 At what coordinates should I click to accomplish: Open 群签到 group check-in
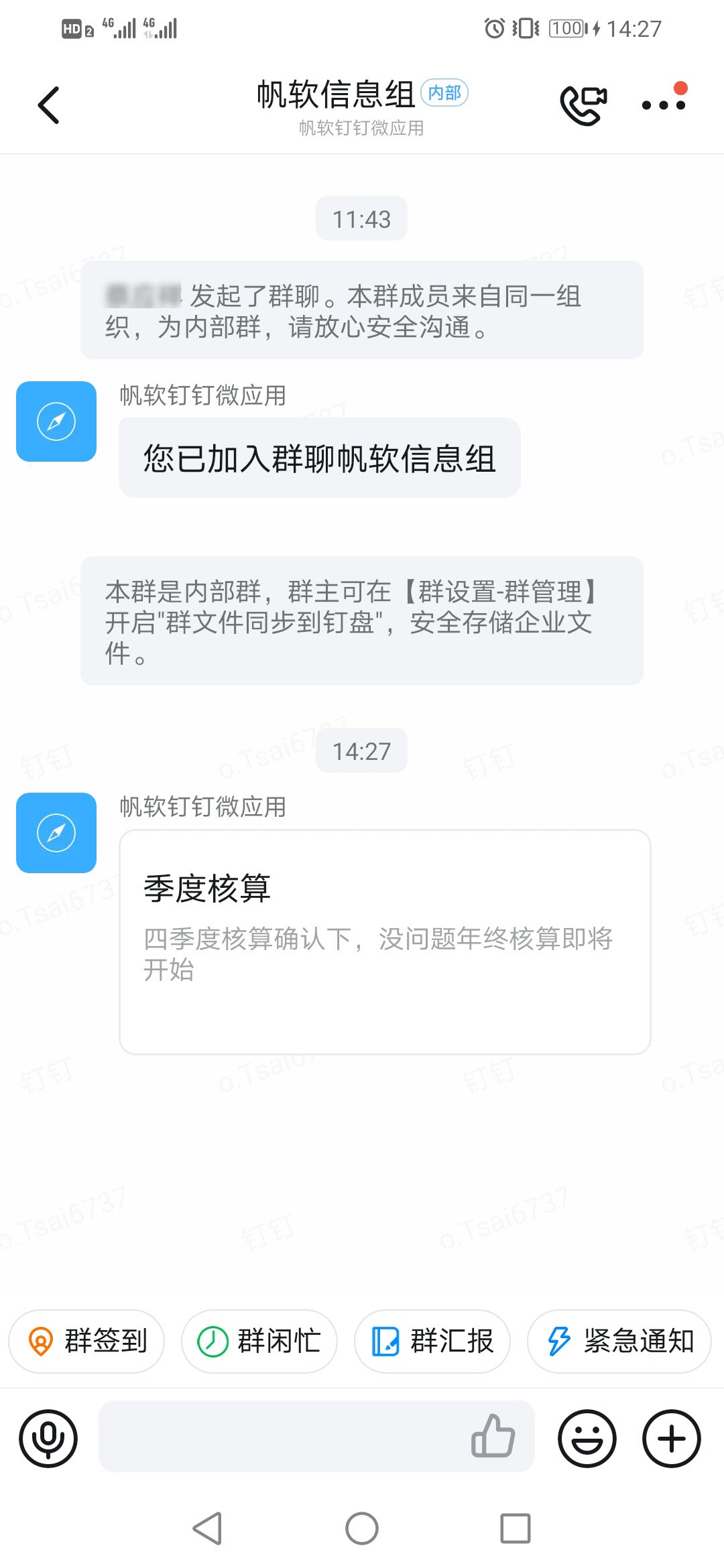point(86,1341)
